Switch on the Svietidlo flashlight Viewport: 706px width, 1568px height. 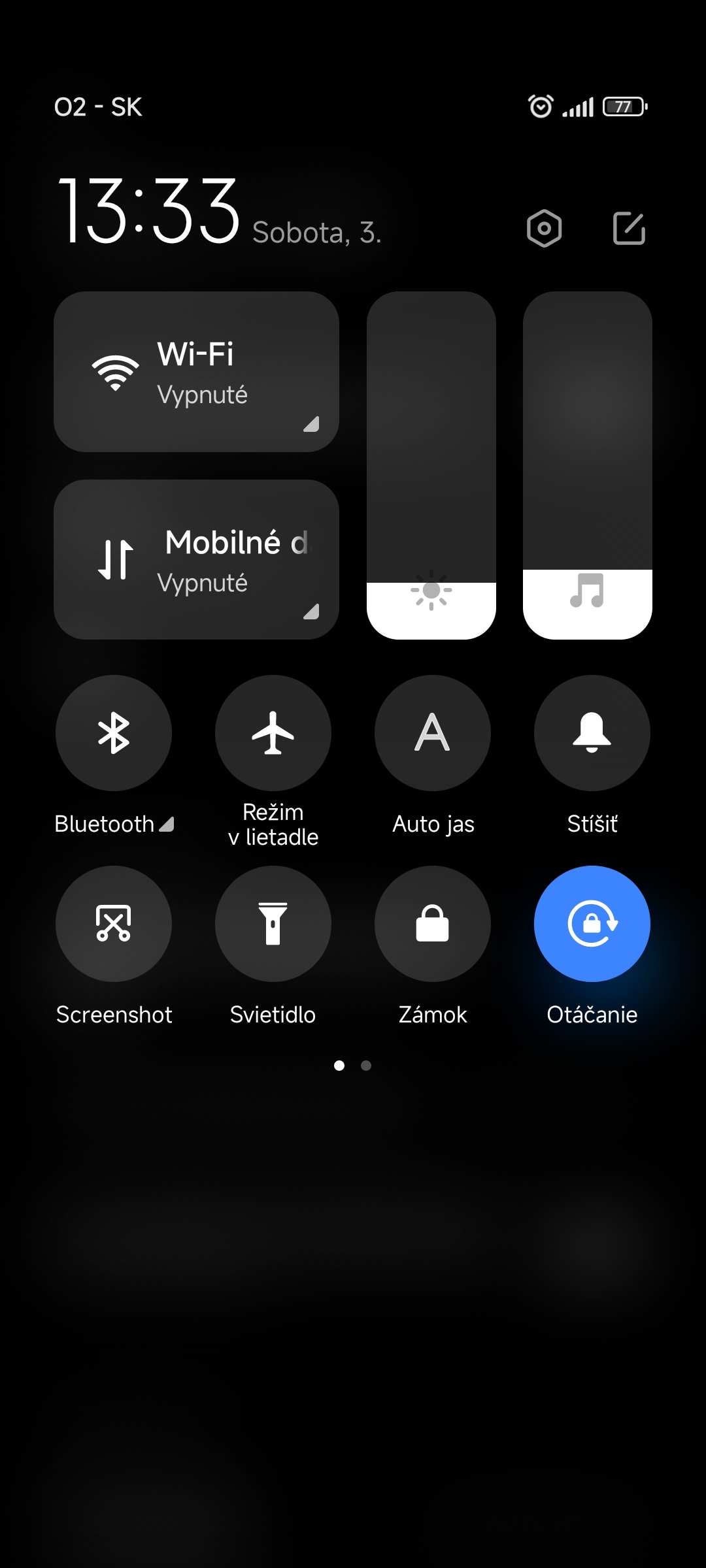coord(273,924)
